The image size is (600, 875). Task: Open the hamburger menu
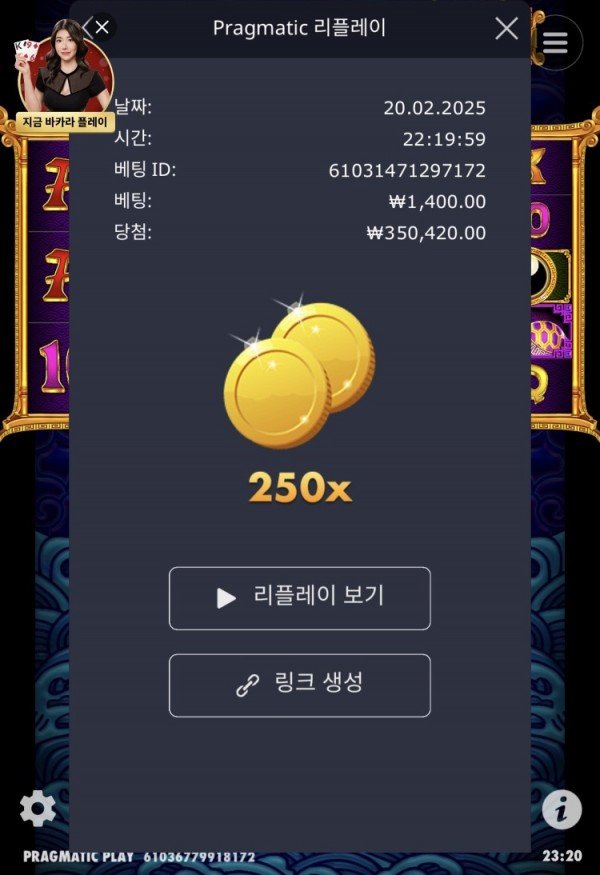pos(555,42)
